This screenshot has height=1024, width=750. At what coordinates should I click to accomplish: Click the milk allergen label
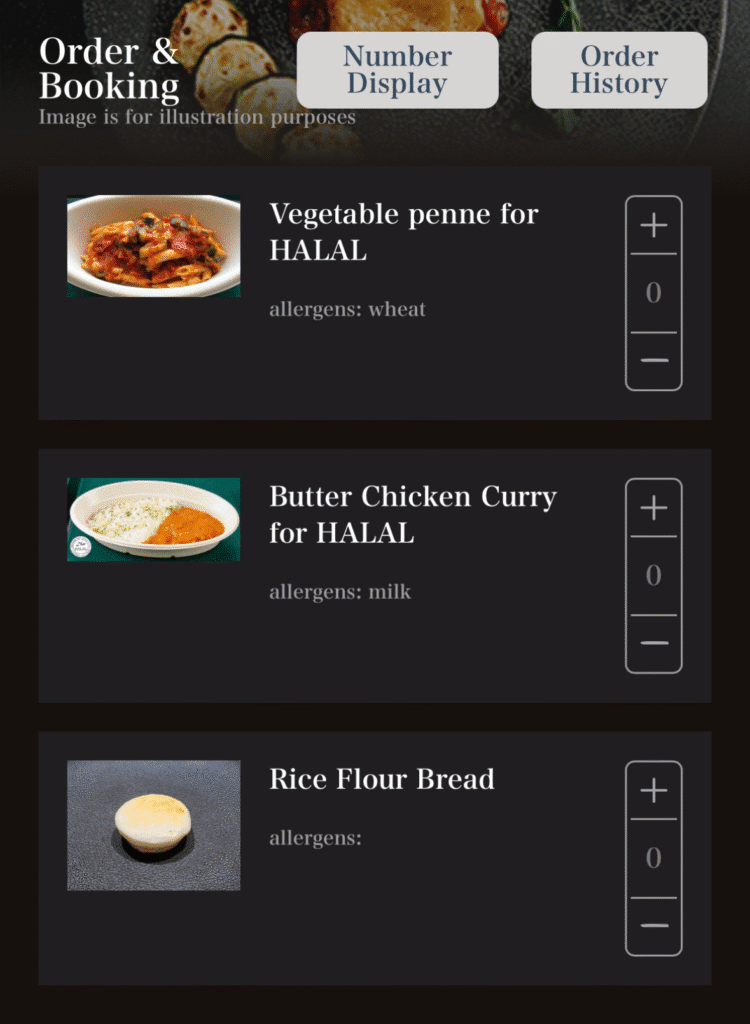[x=339, y=592]
